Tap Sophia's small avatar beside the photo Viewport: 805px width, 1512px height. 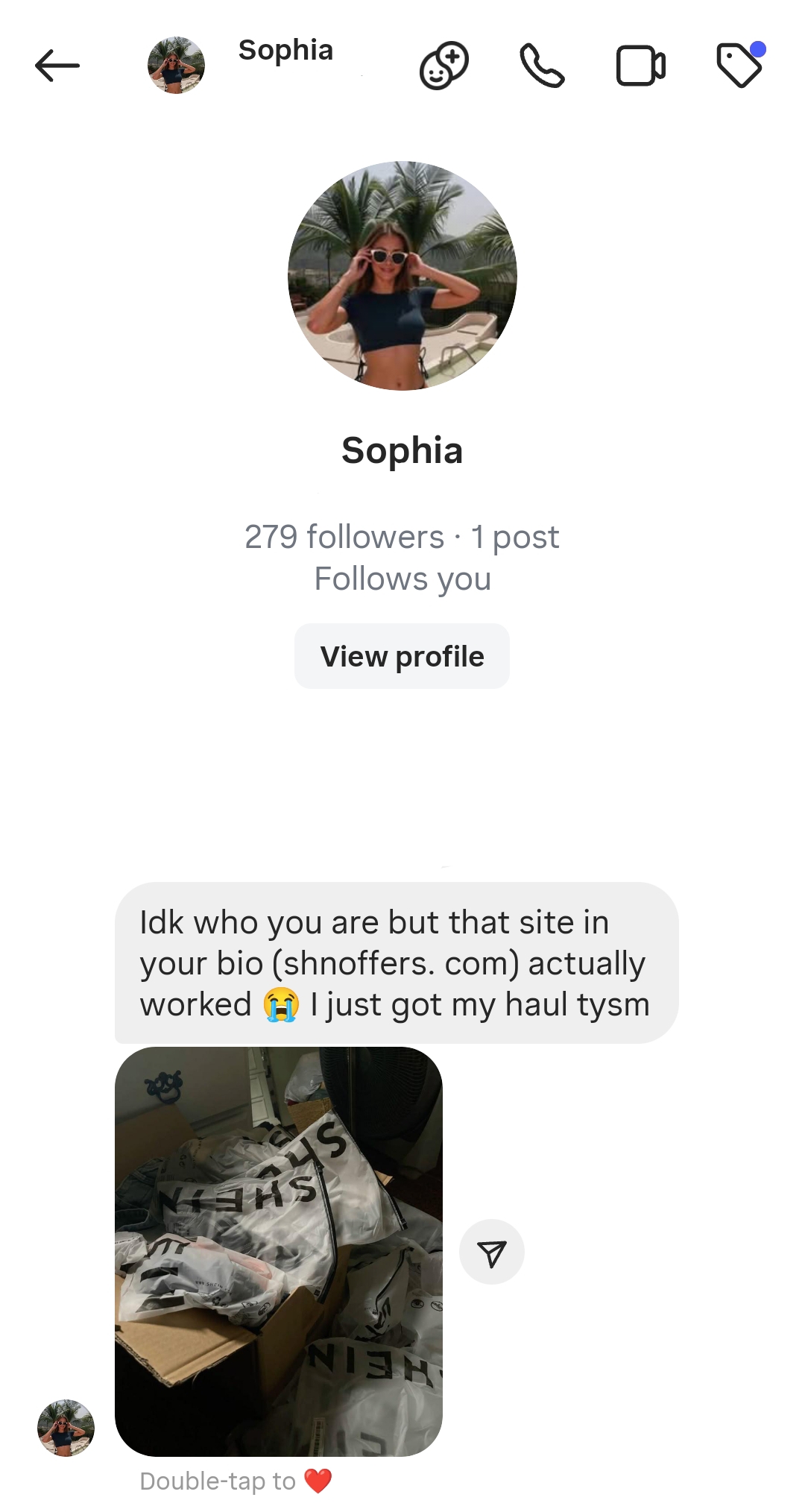pyautogui.click(x=66, y=1428)
